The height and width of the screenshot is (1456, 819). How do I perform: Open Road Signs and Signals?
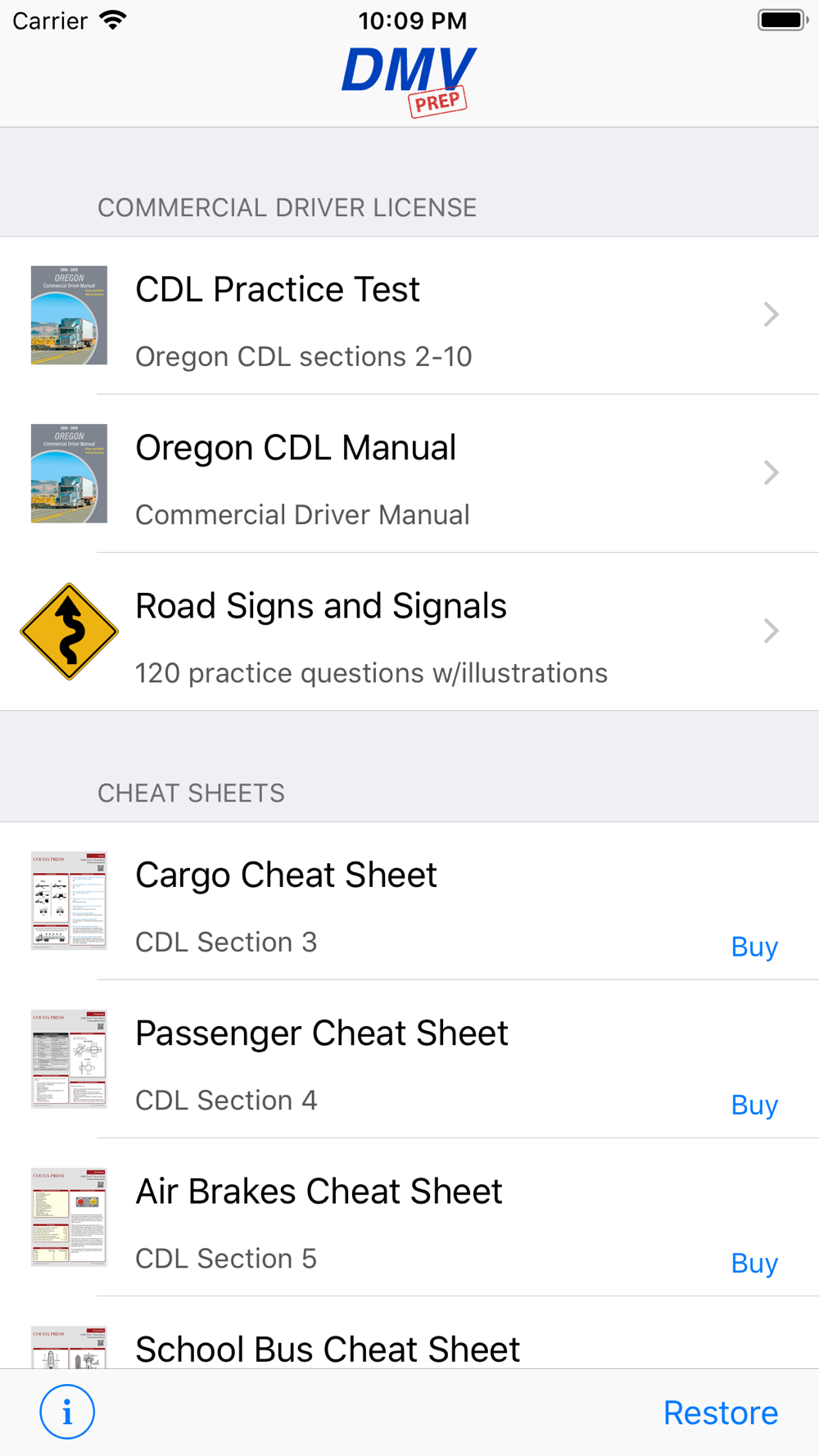(x=409, y=631)
